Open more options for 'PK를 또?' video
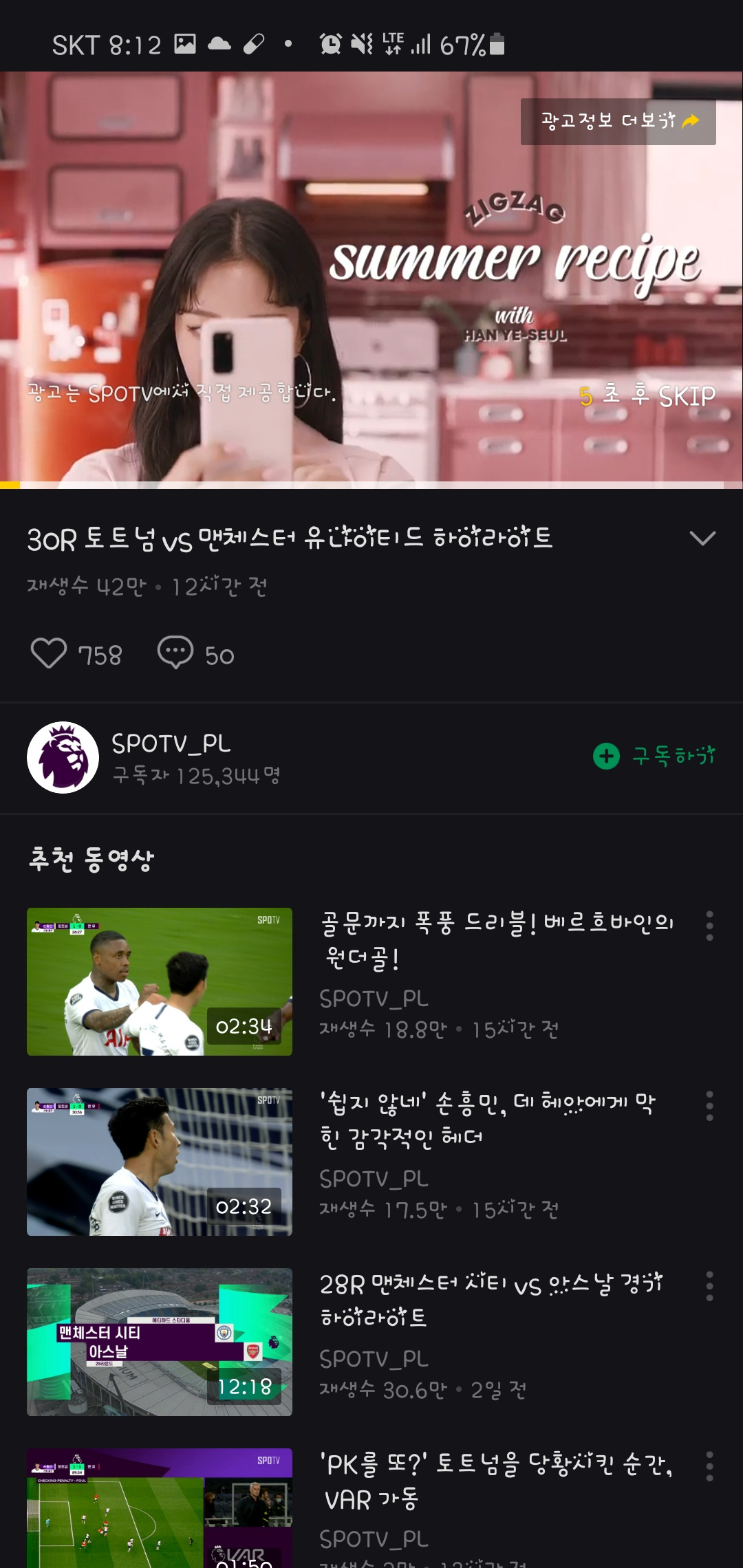Image resolution: width=743 pixels, height=1568 pixels. click(709, 1467)
